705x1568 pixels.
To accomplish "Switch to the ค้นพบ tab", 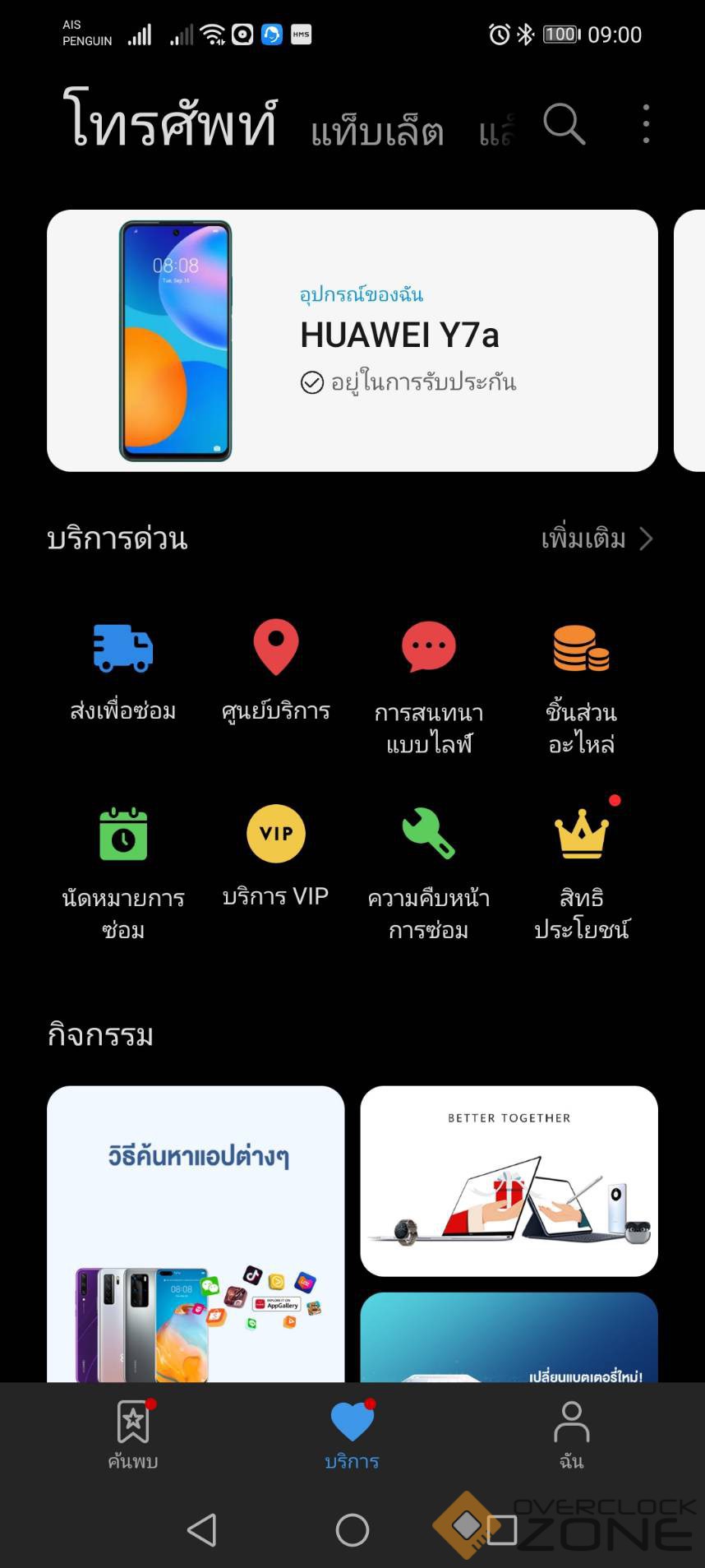I will [133, 1436].
